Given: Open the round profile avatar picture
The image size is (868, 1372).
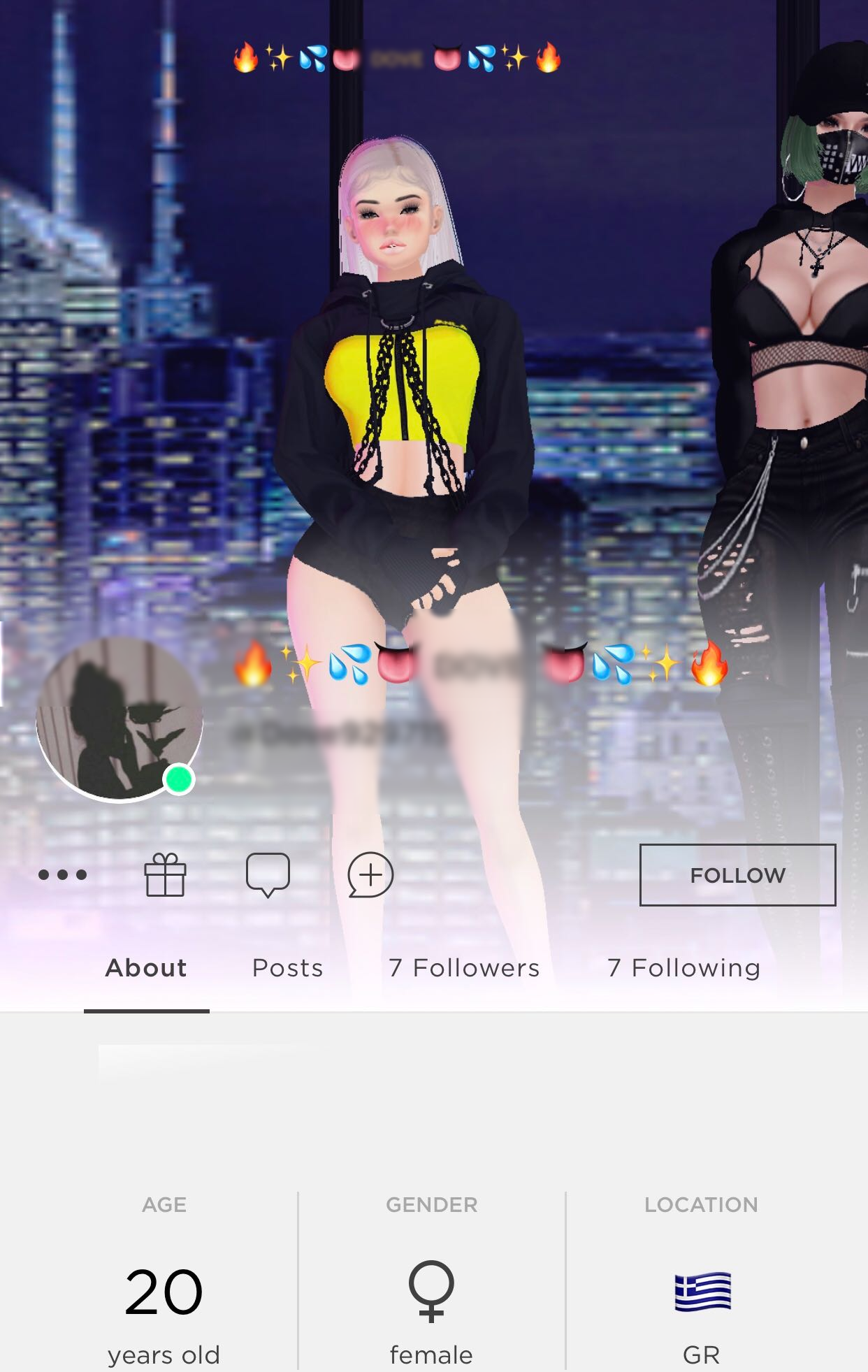Looking at the screenshot, I should (120, 719).
